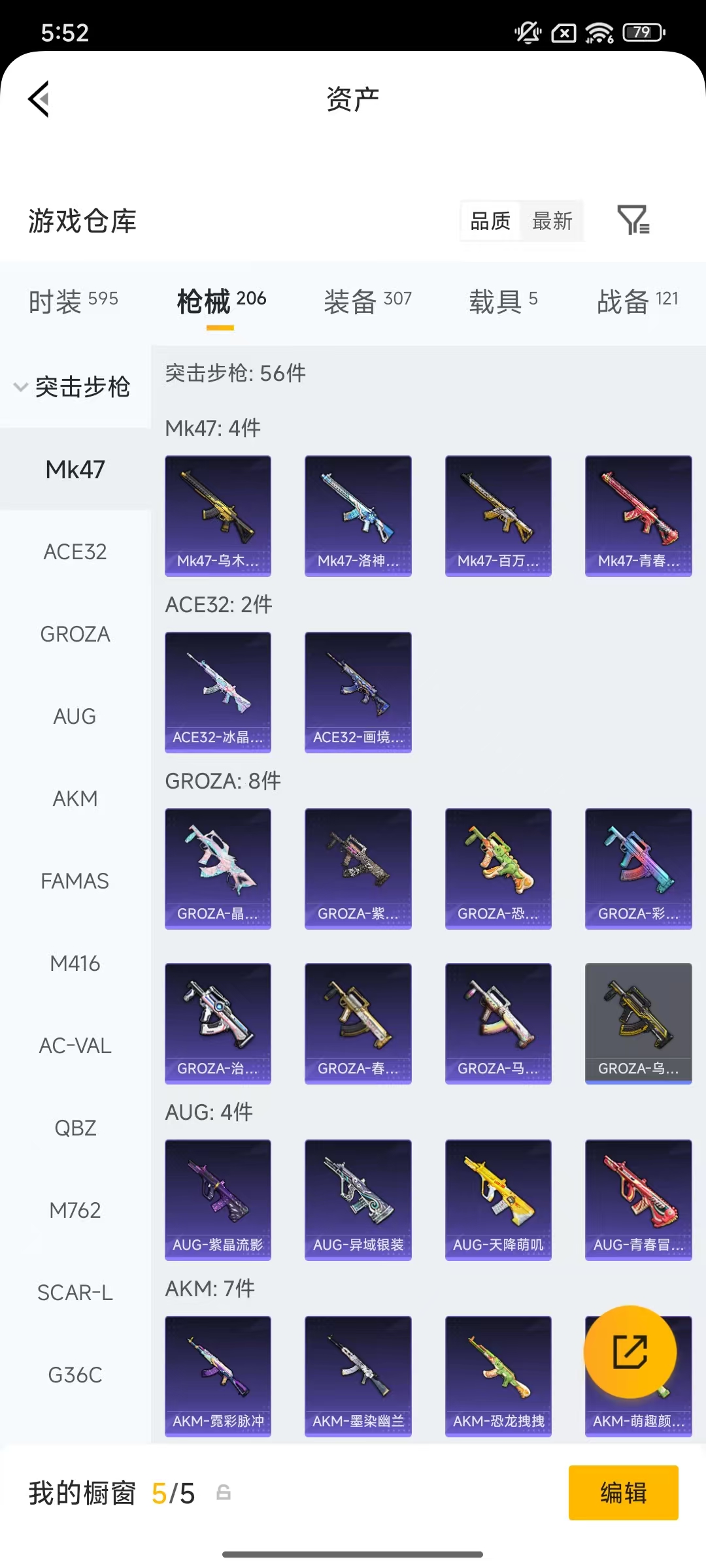This screenshot has width=706, height=1568.
Task: Jump to M416 in the side list
Action: pyautogui.click(x=75, y=964)
